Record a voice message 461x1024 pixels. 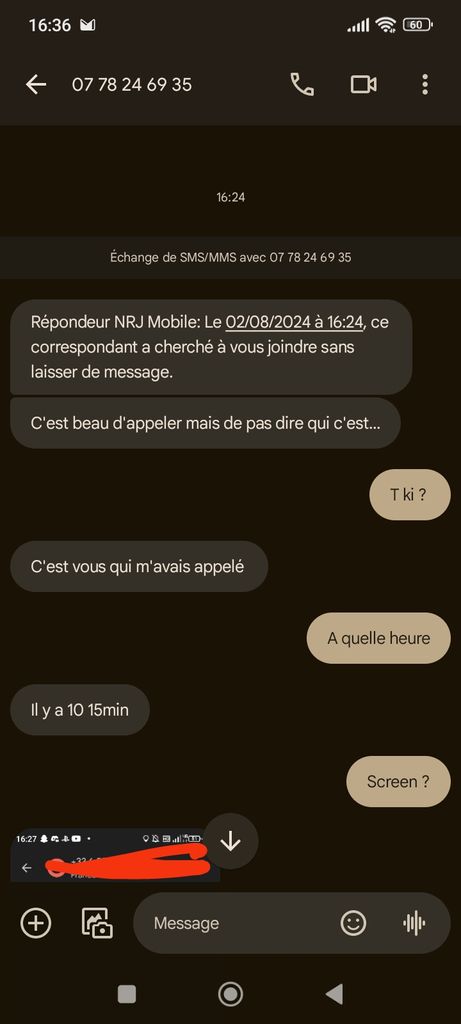coord(414,923)
